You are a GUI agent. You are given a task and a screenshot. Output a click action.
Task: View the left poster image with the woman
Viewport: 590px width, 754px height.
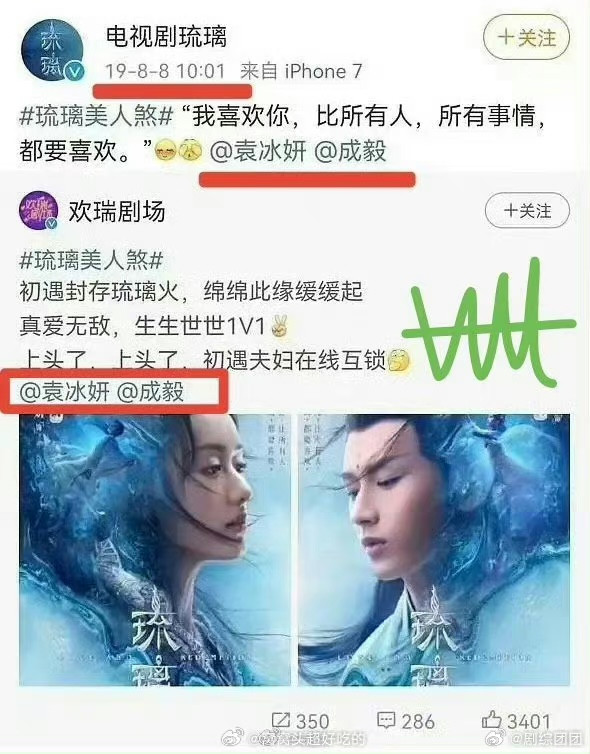[155, 550]
